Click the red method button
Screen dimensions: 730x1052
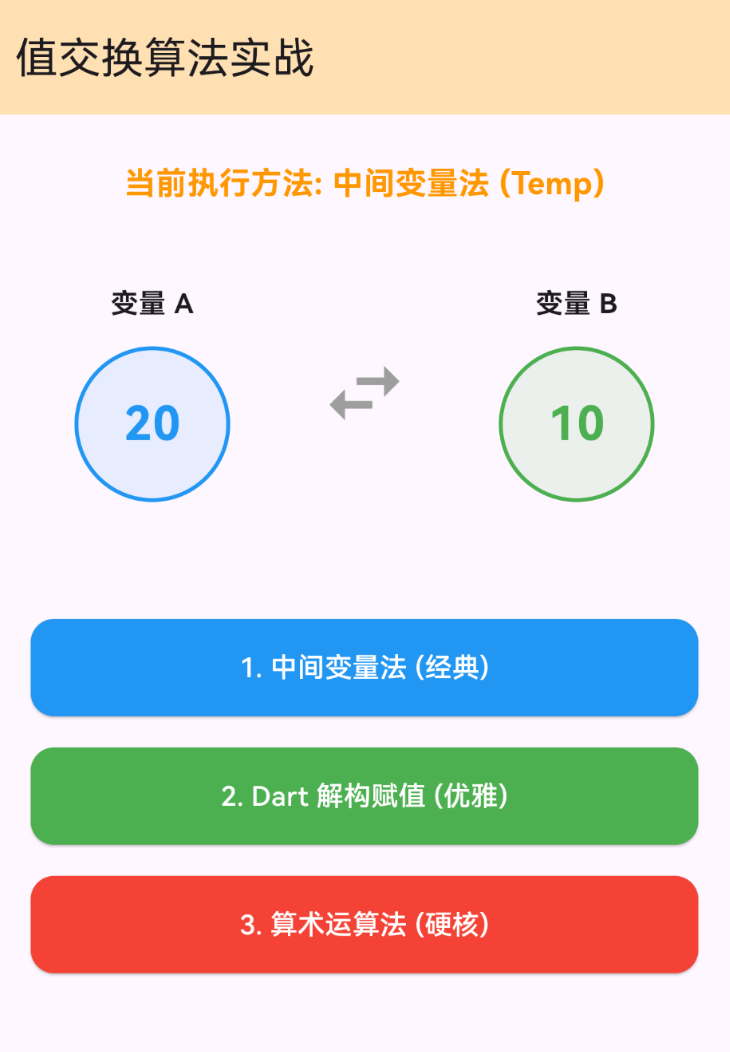364,924
